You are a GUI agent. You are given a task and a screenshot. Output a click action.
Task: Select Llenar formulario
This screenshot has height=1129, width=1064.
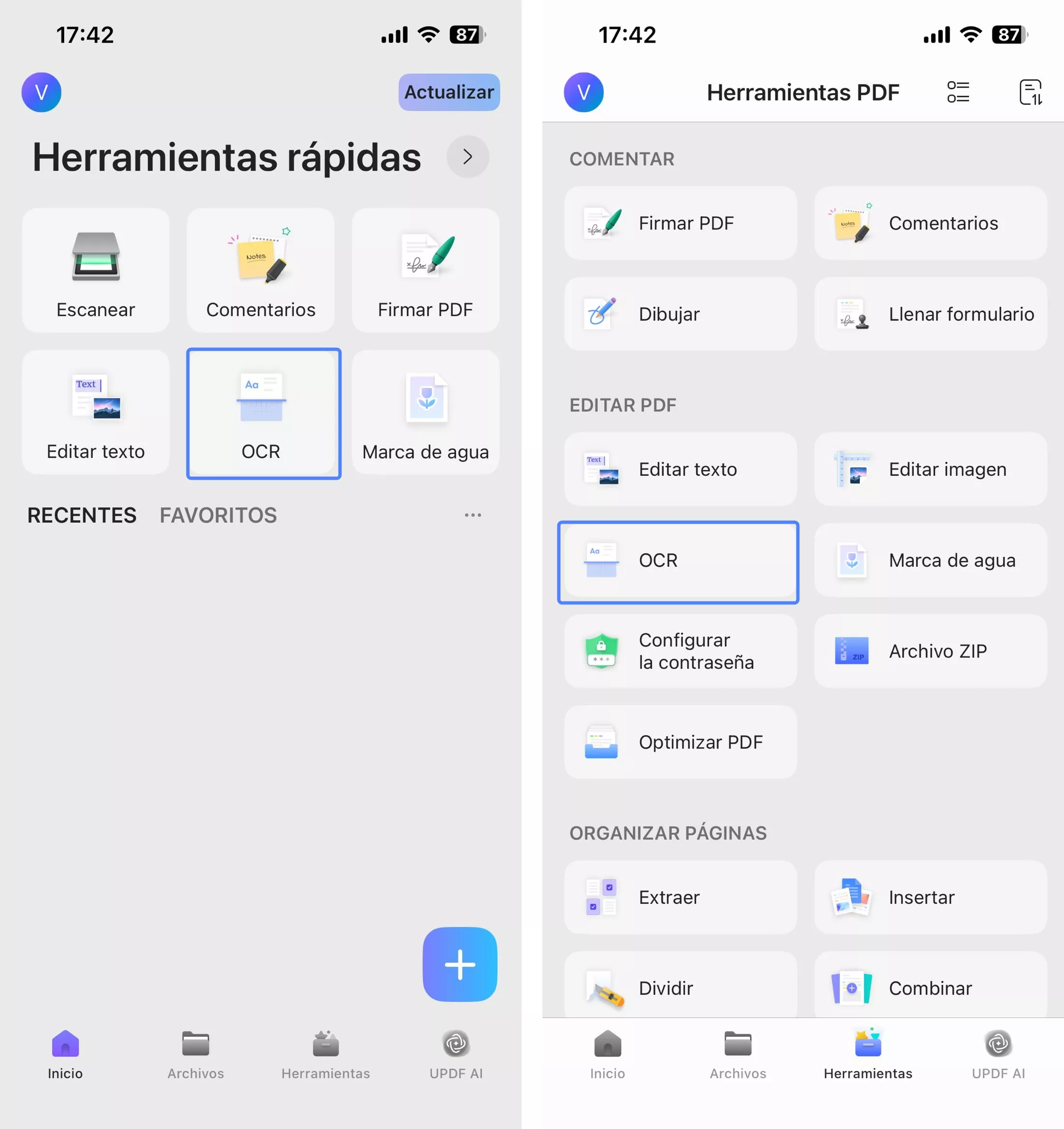(x=930, y=314)
